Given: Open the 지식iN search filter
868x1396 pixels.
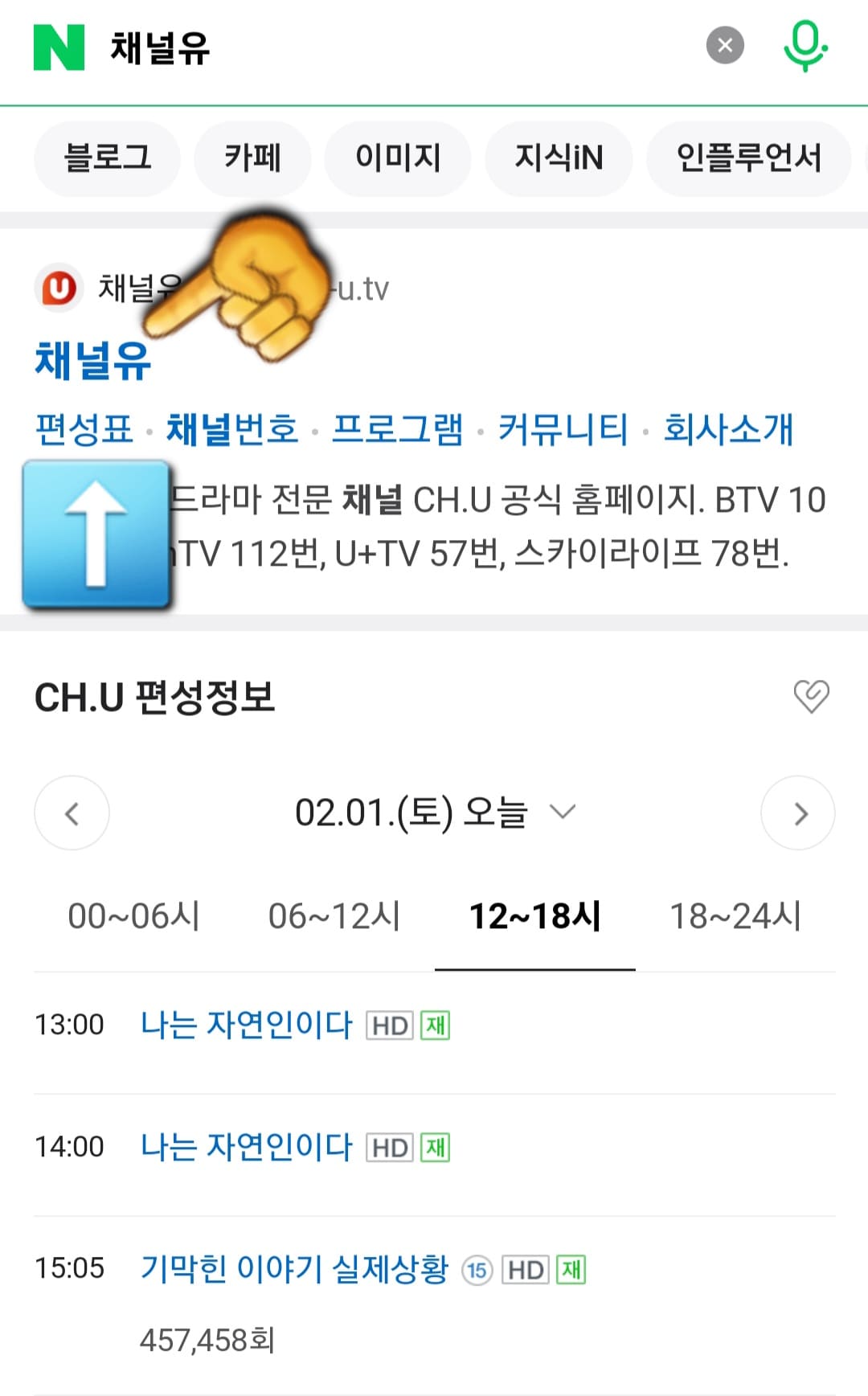Looking at the screenshot, I should coord(559,158).
